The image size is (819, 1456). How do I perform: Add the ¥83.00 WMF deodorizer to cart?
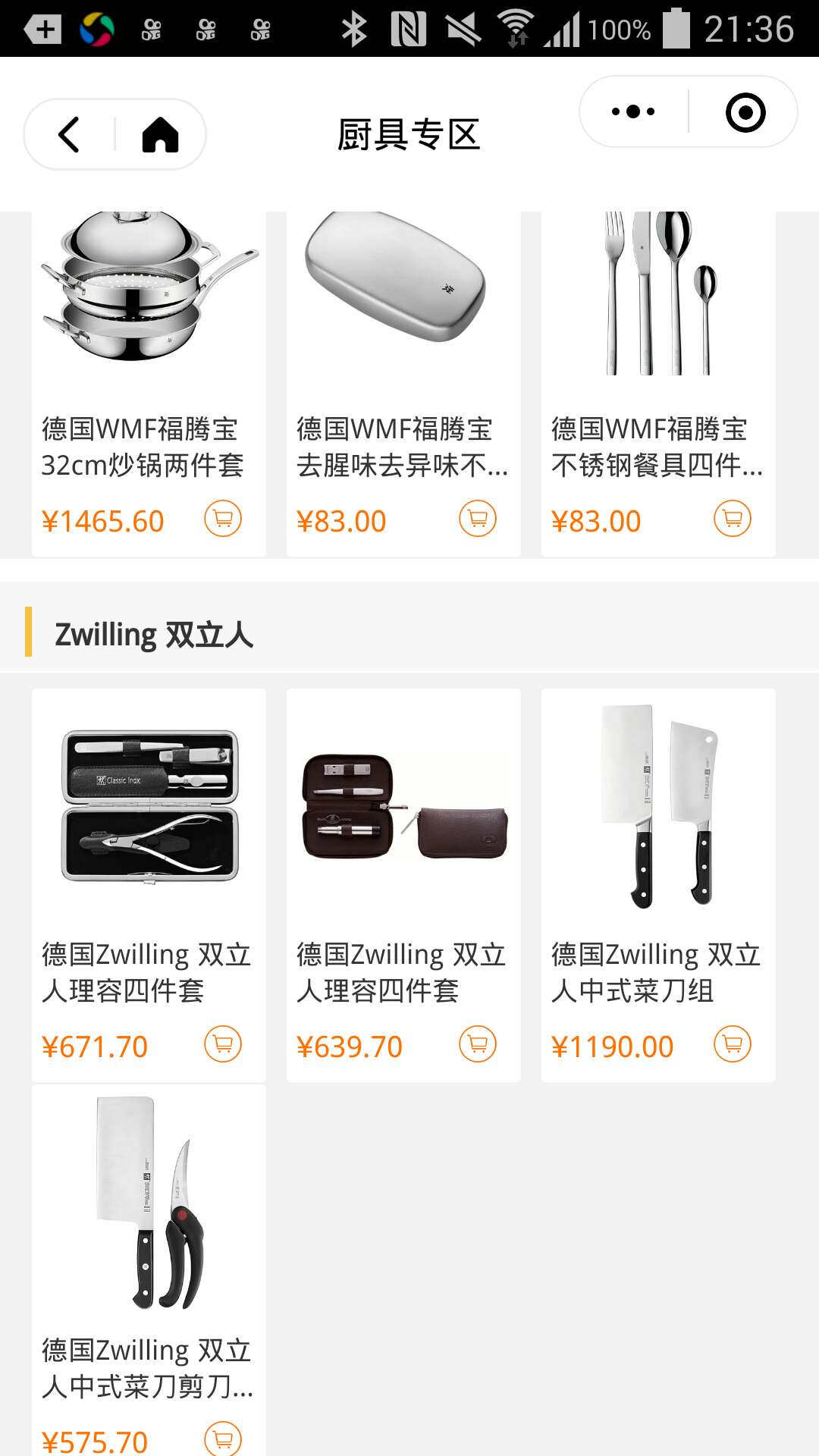point(477,520)
